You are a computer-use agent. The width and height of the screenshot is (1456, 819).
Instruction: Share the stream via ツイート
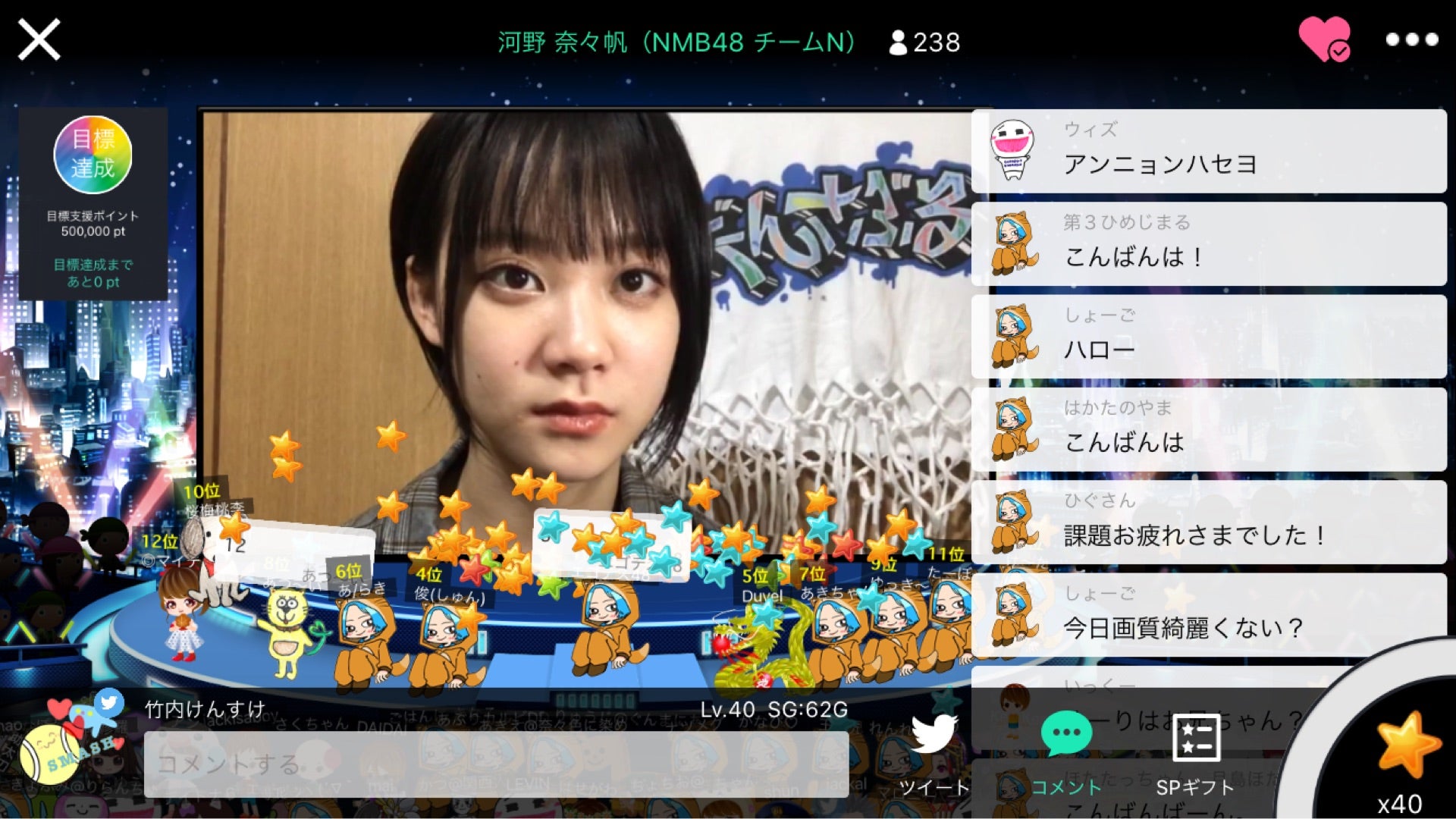click(x=934, y=753)
